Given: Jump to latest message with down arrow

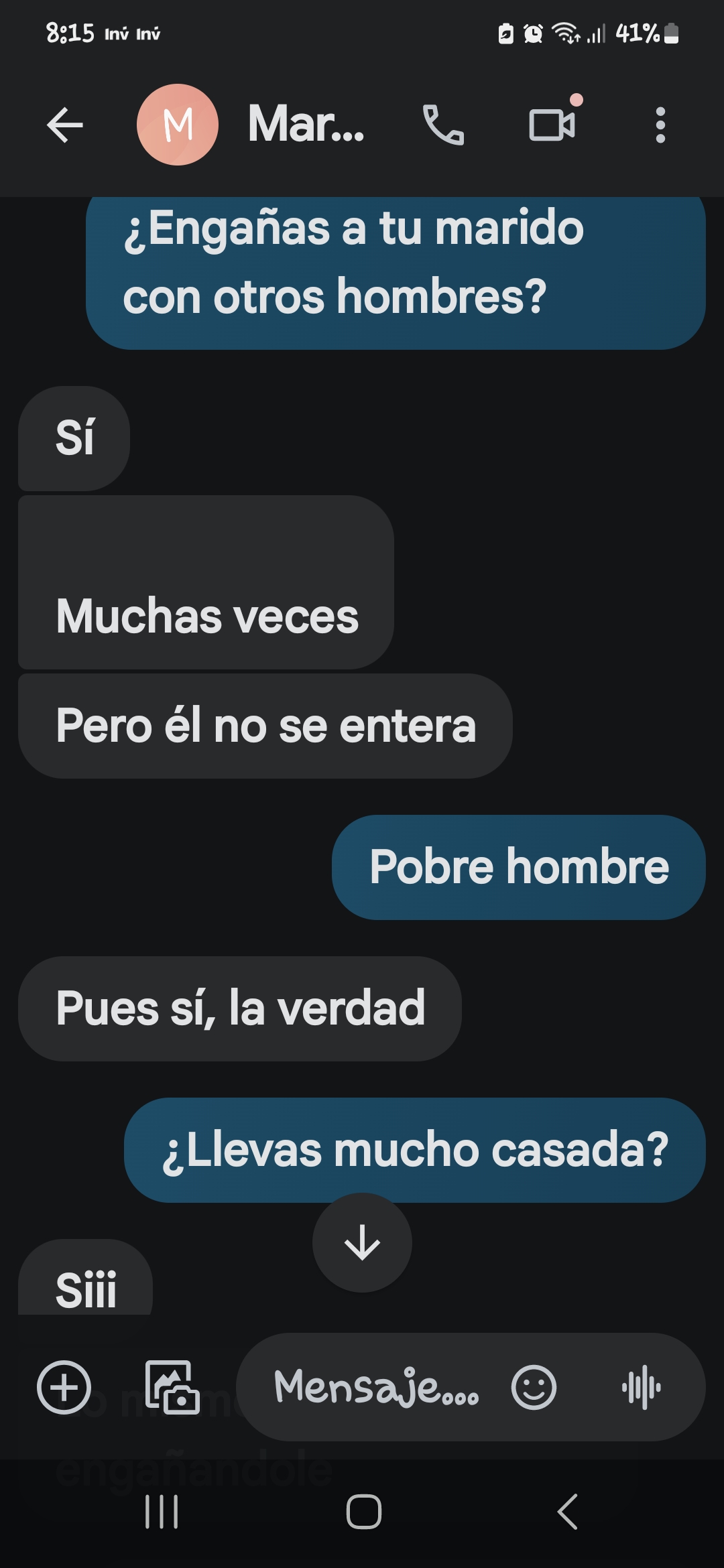Looking at the screenshot, I should (362, 1243).
